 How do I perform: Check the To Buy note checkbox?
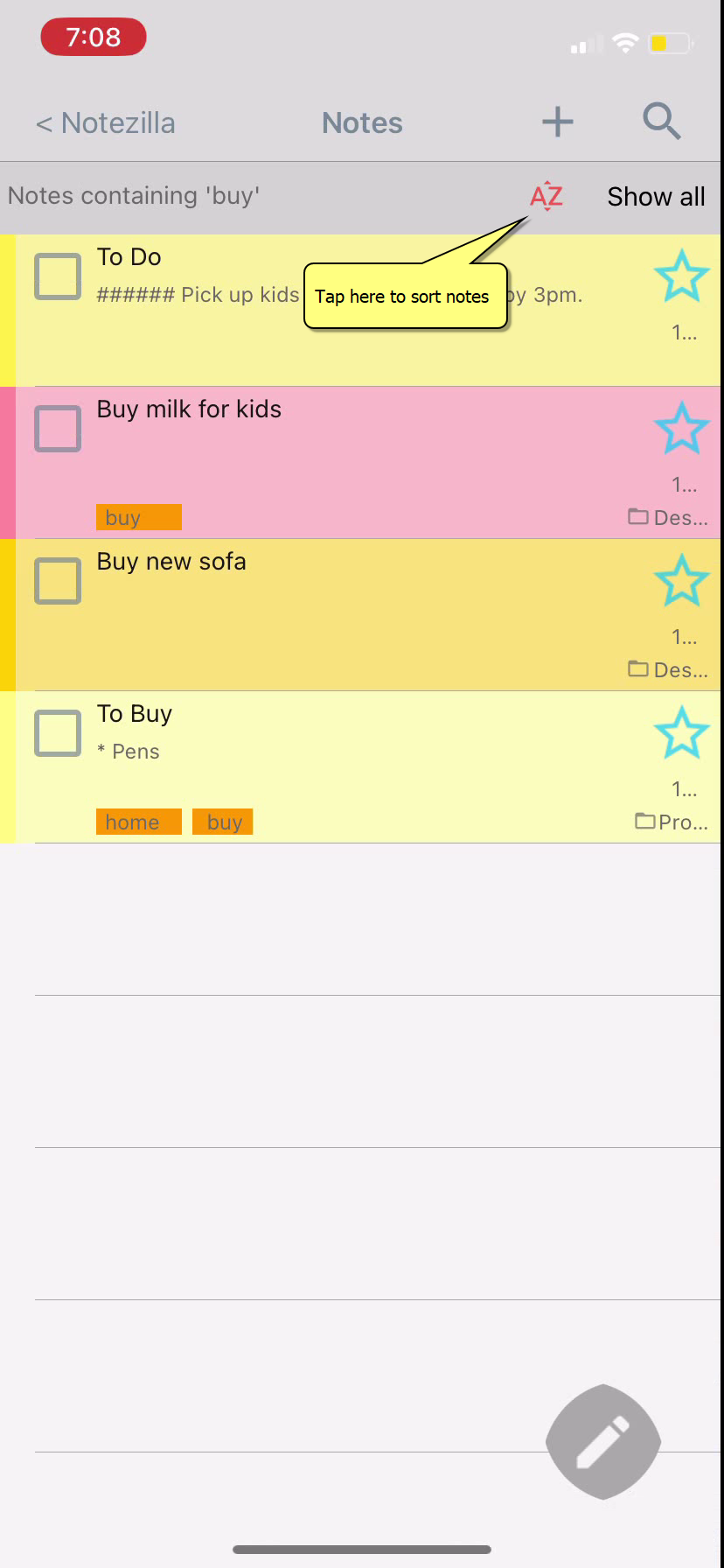(58, 733)
